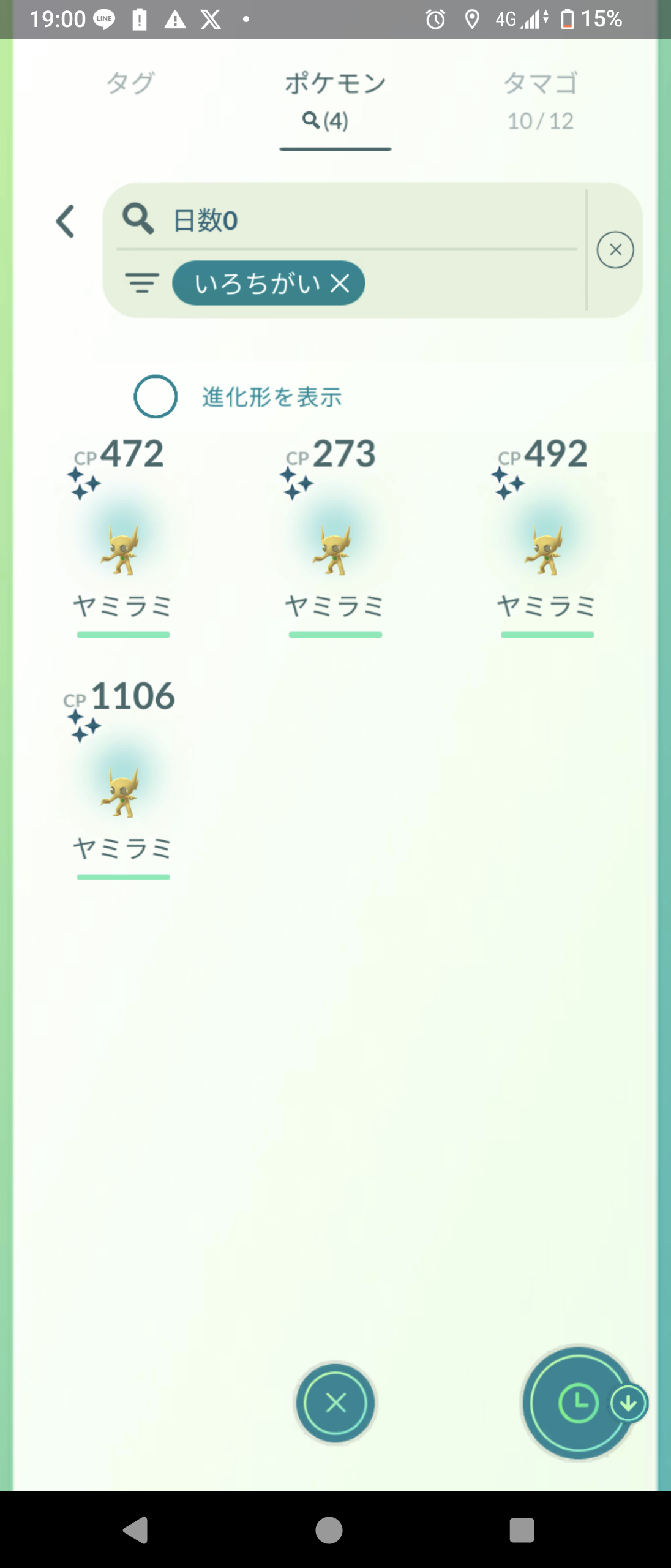Switch to the タマゴ tab
The height and width of the screenshot is (1568, 671).
tap(540, 99)
